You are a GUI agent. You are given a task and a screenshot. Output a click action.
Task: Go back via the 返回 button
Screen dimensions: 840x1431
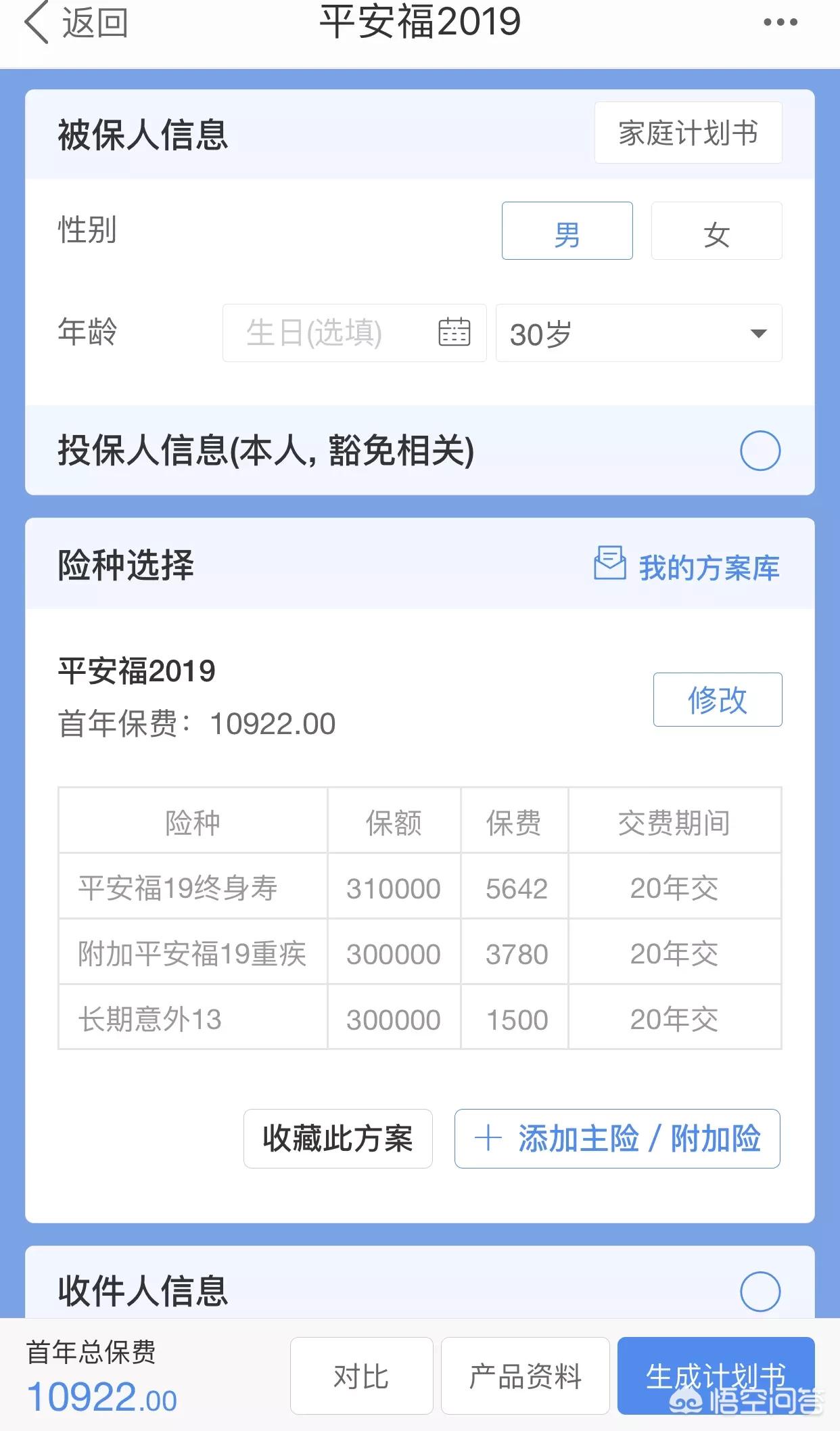point(76,24)
